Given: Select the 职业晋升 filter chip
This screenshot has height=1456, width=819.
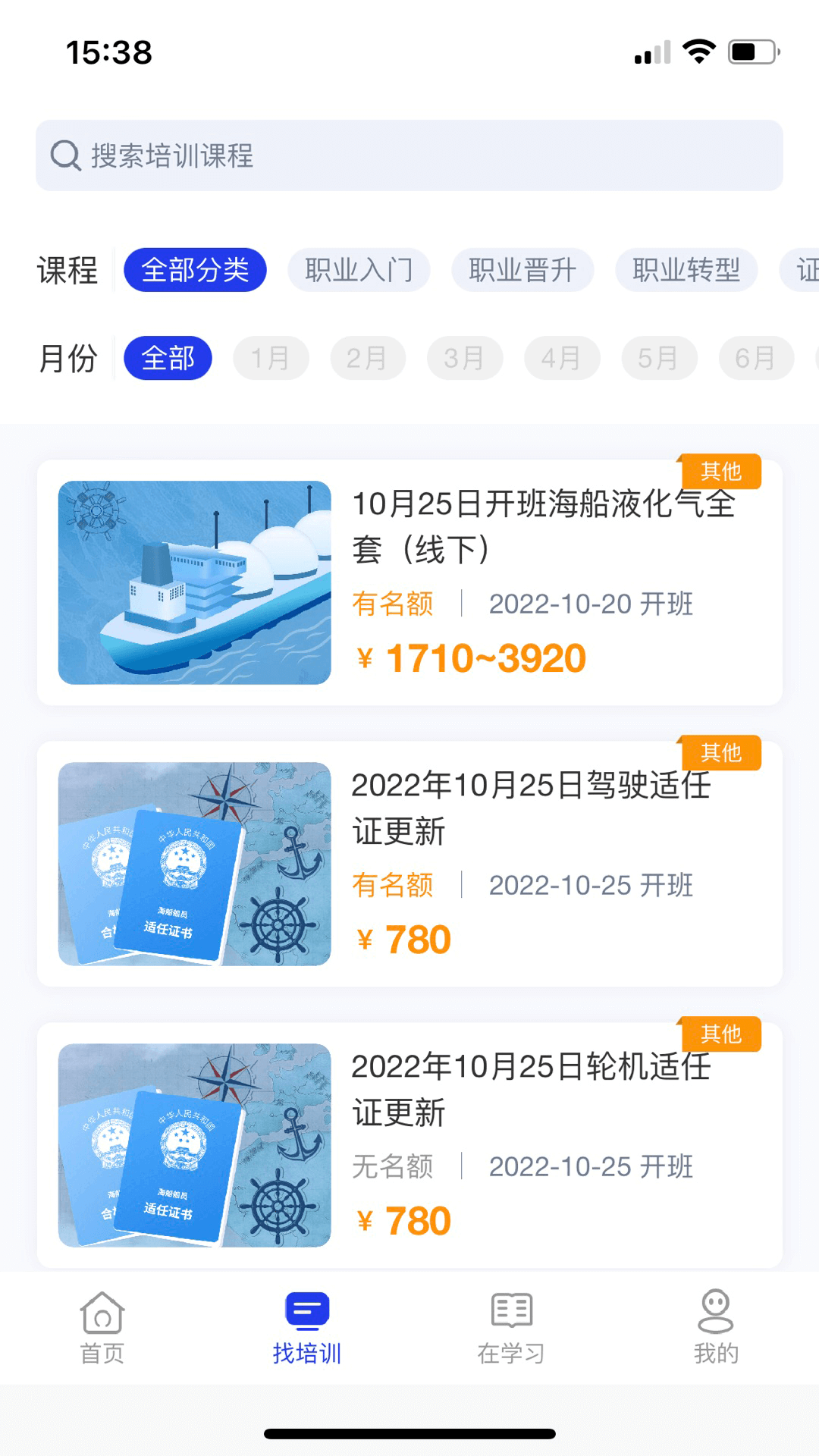Looking at the screenshot, I should [523, 270].
